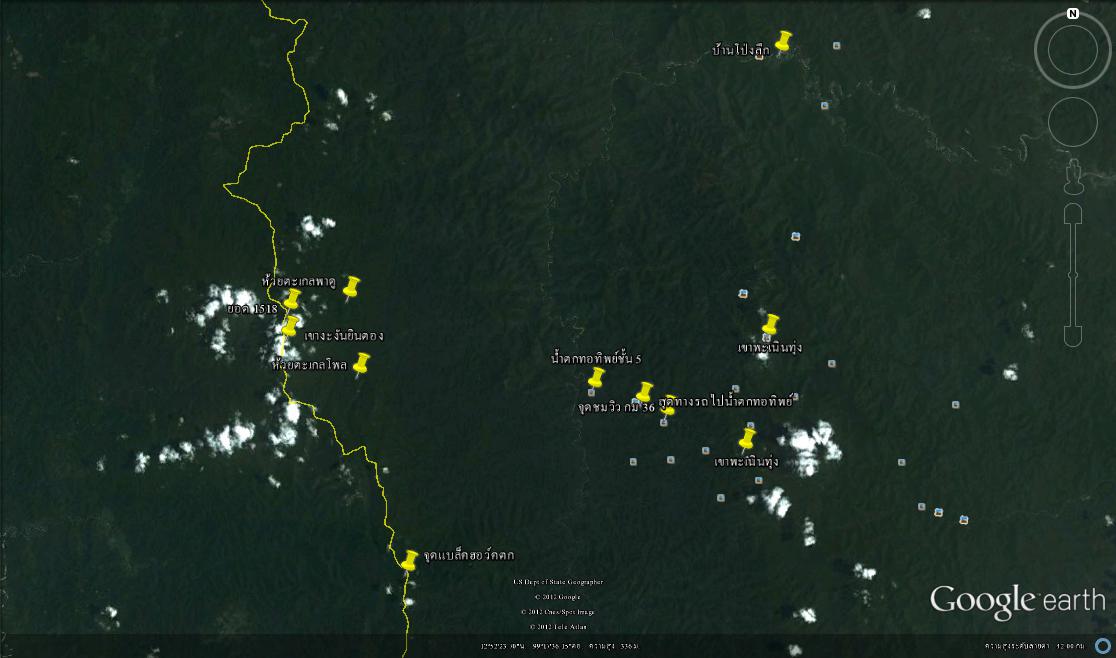The height and width of the screenshot is (658, 1116).
Task: Click the จุดชมวิว กม 36 placemark pin
Action: tap(645, 391)
